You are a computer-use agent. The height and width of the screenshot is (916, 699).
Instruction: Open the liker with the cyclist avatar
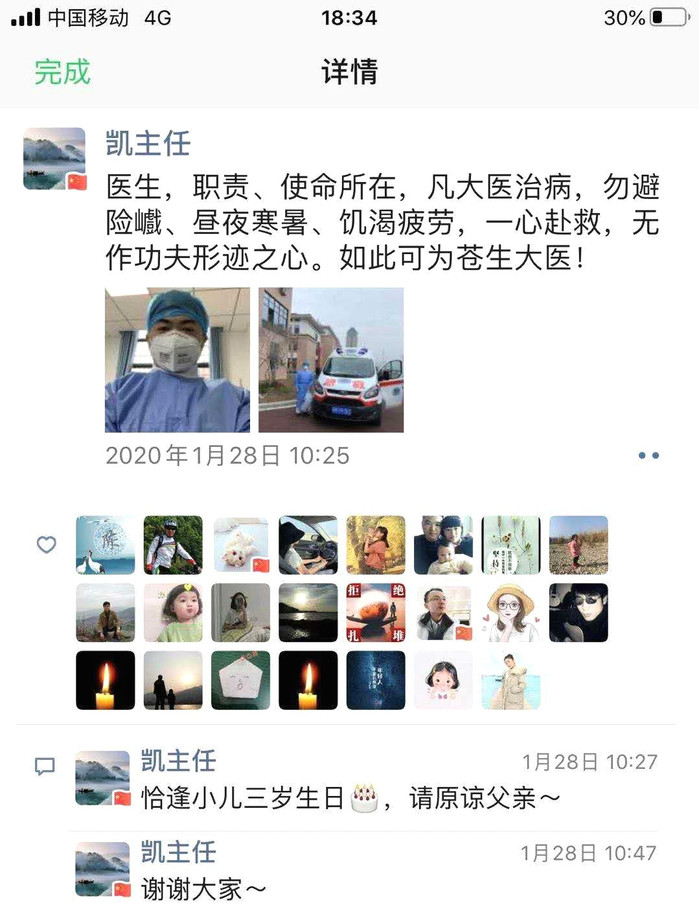pyautogui.click(x=173, y=545)
